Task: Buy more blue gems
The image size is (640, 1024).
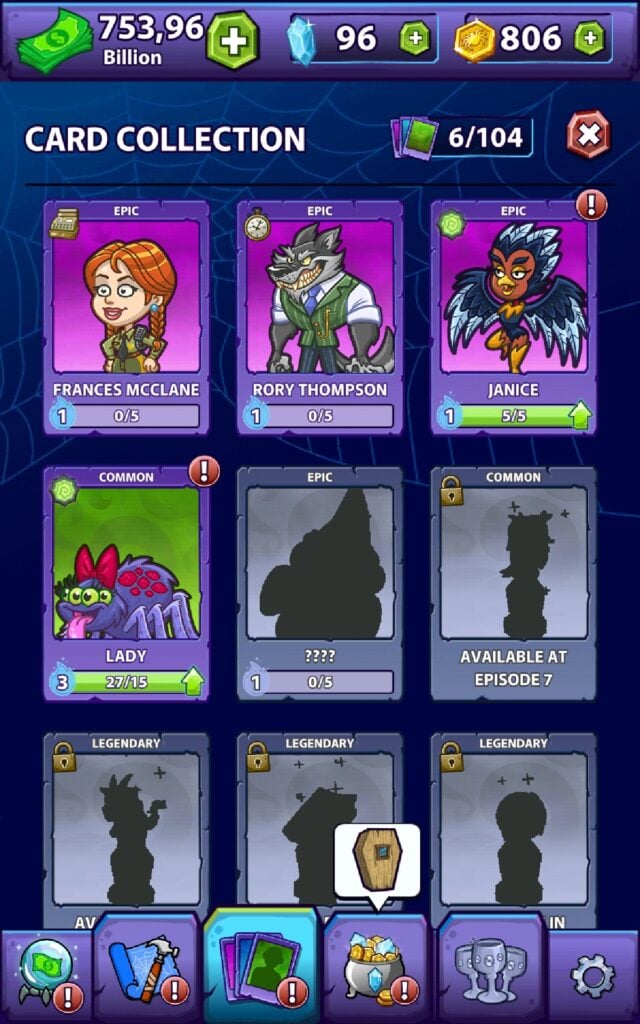Action: 415,39
